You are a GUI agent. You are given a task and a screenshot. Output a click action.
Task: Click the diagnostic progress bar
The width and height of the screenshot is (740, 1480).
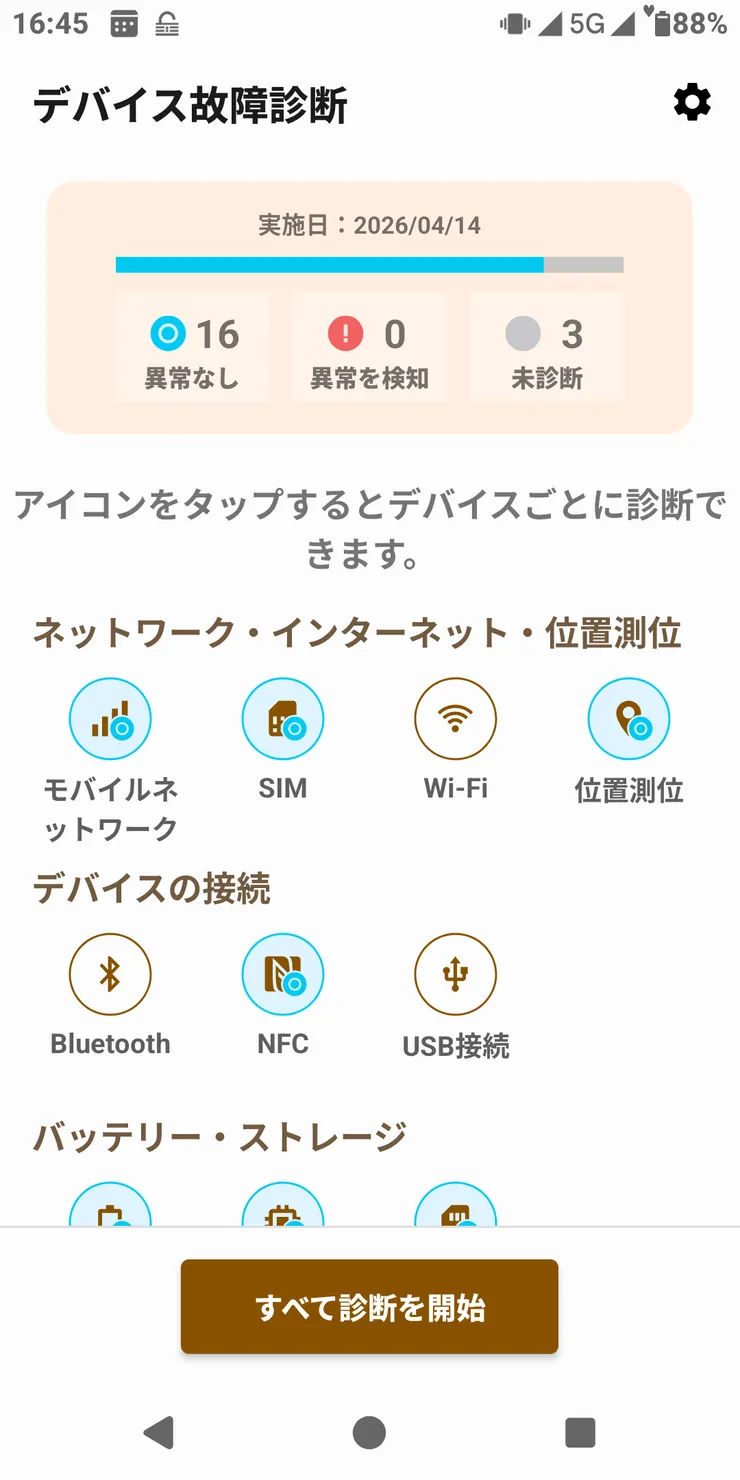click(x=370, y=265)
